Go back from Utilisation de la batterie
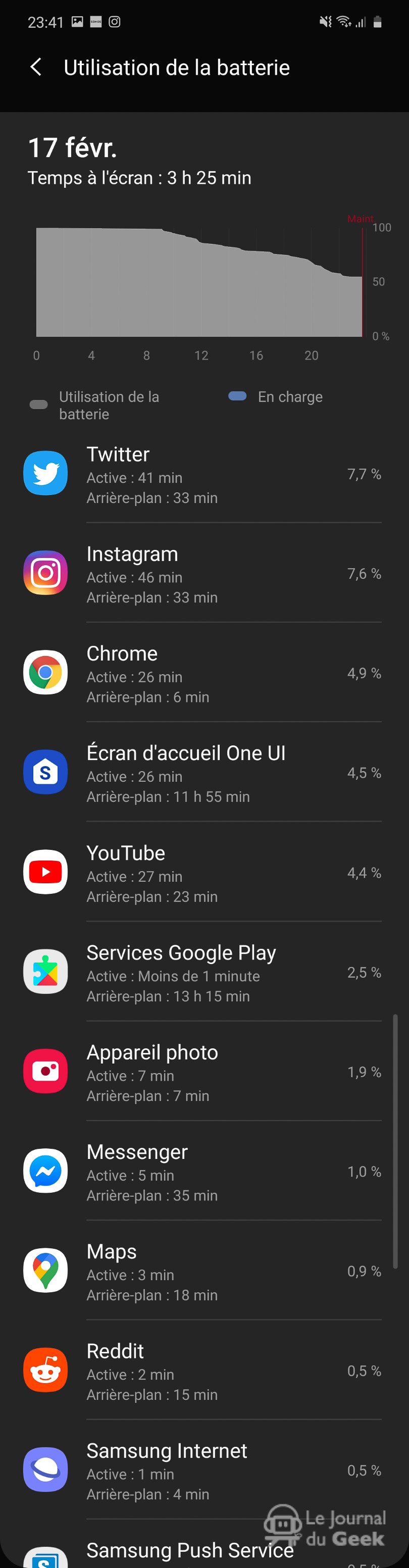 [36, 67]
